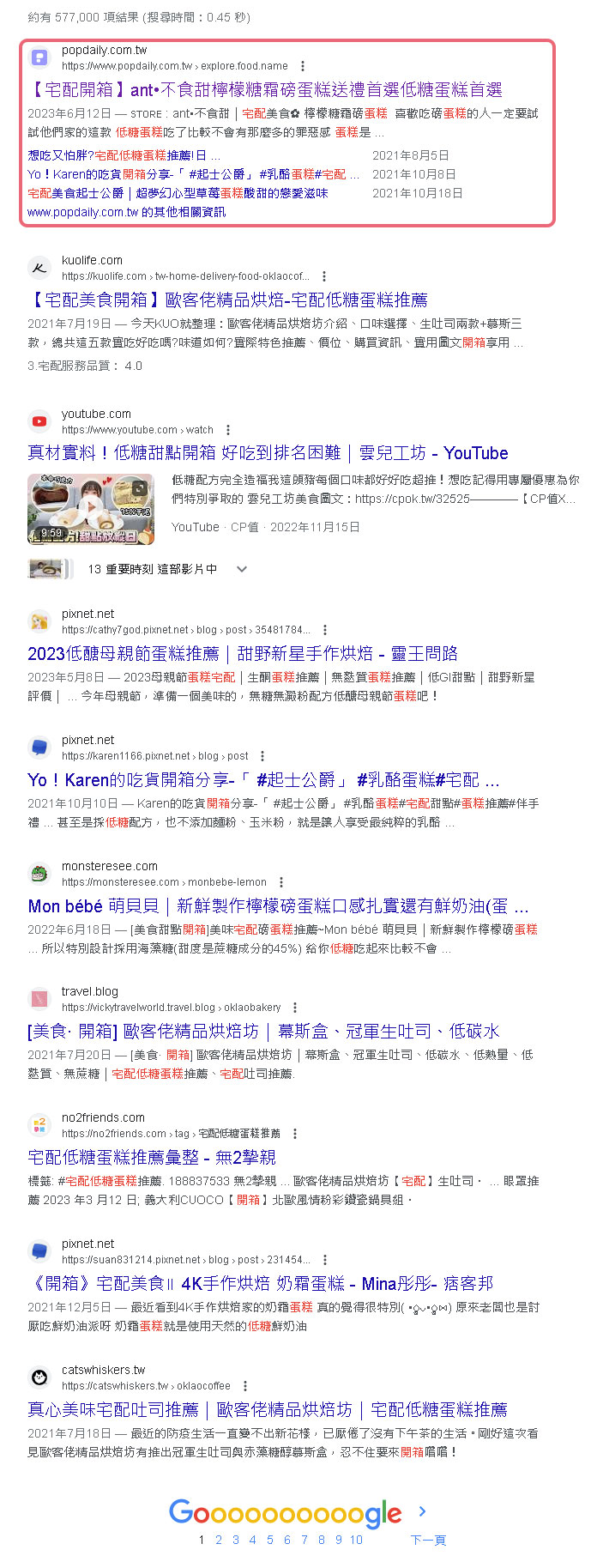This screenshot has height=1568, width=603.
Task: Open the overflow menu beside popdaily.com.tw
Action: click(x=303, y=66)
